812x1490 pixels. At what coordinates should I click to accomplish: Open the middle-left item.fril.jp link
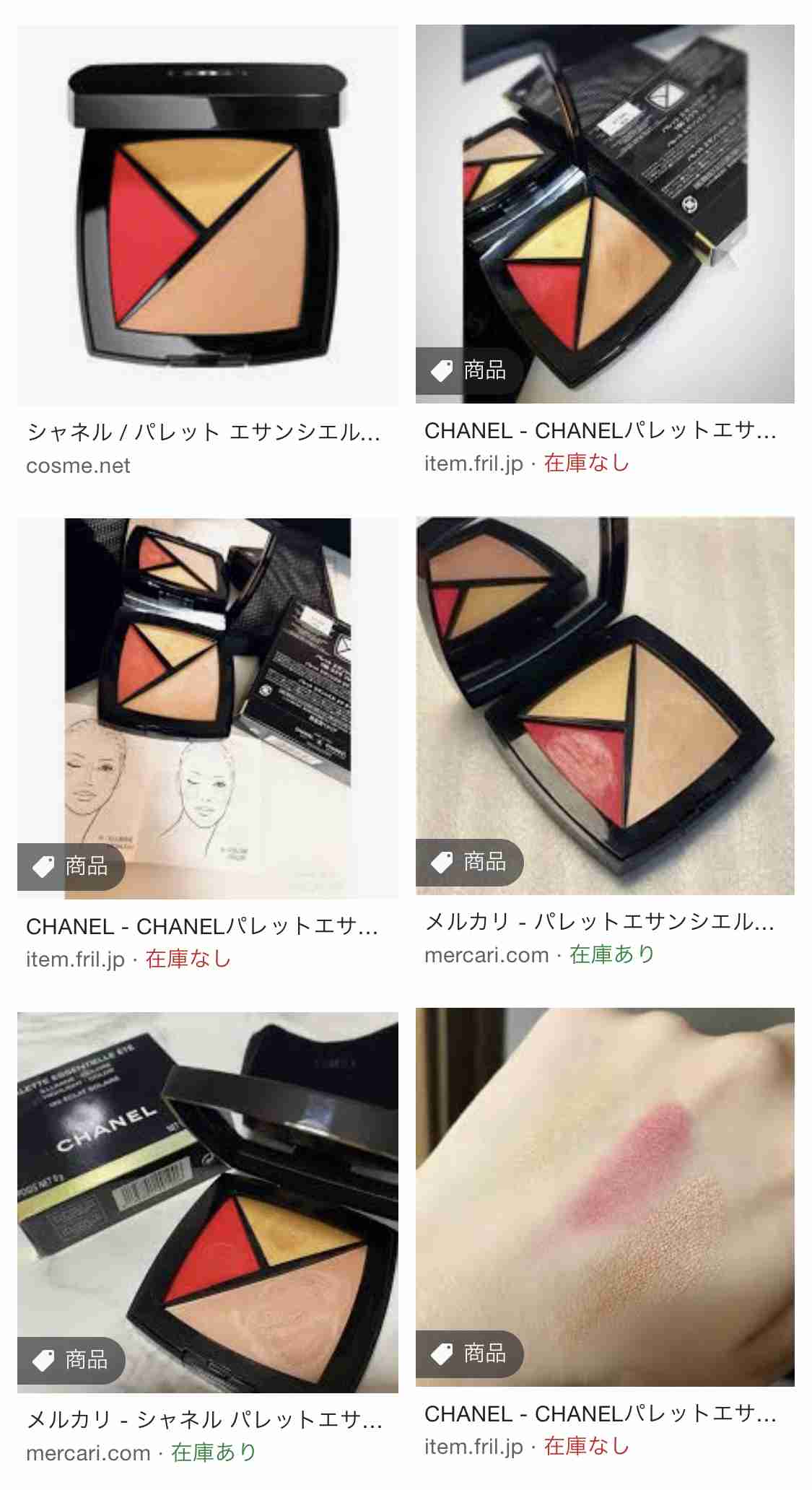[73, 962]
